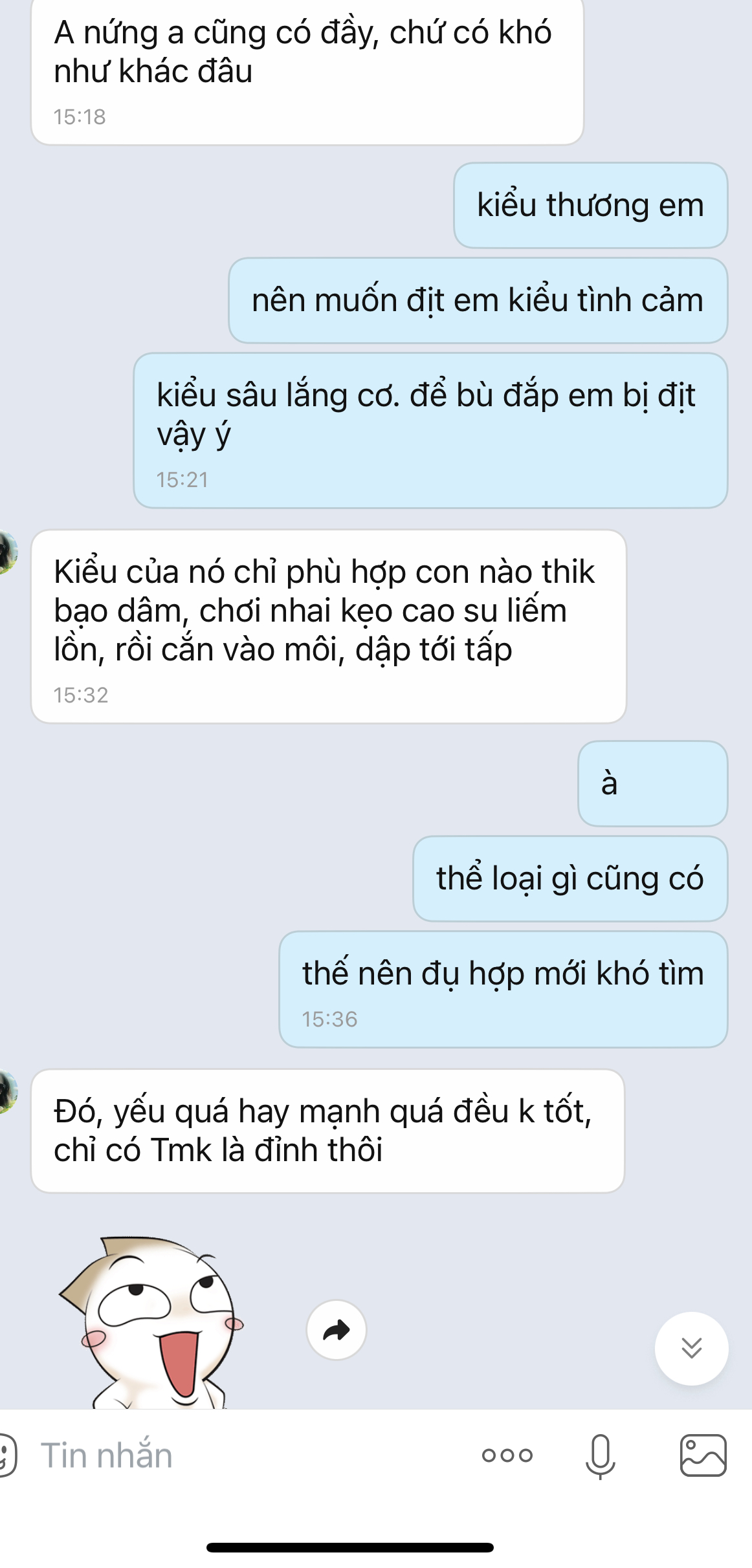Open the sticker and emoji picker
Viewport: 752px width, 1568px height.
pos(6,1455)
